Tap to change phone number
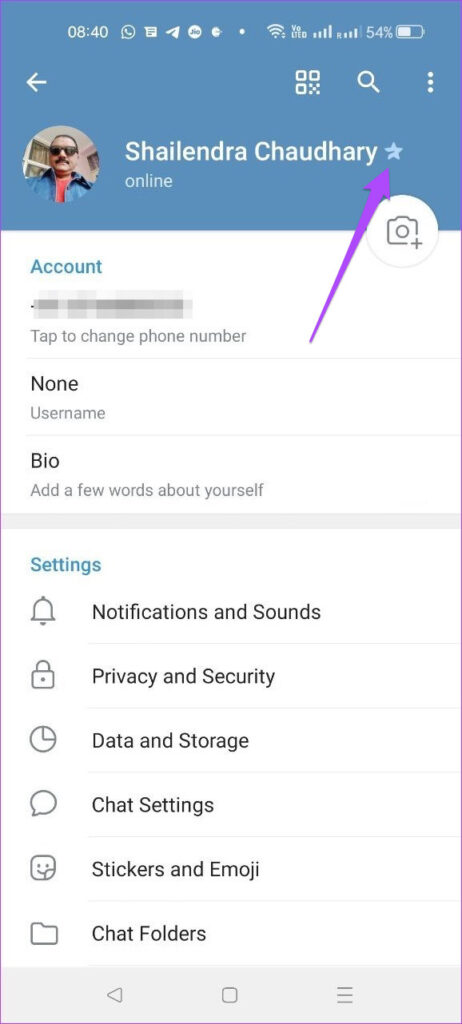Screen dimensions: 462x1024 231,320
